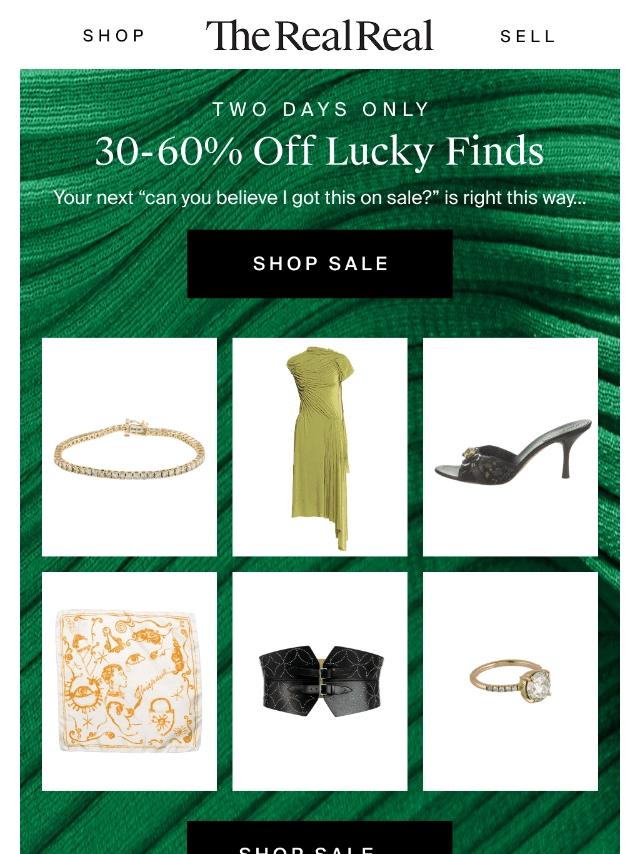Open the SHOP link in the header
This screenshot has height=854, width=640.
(114, 36)
